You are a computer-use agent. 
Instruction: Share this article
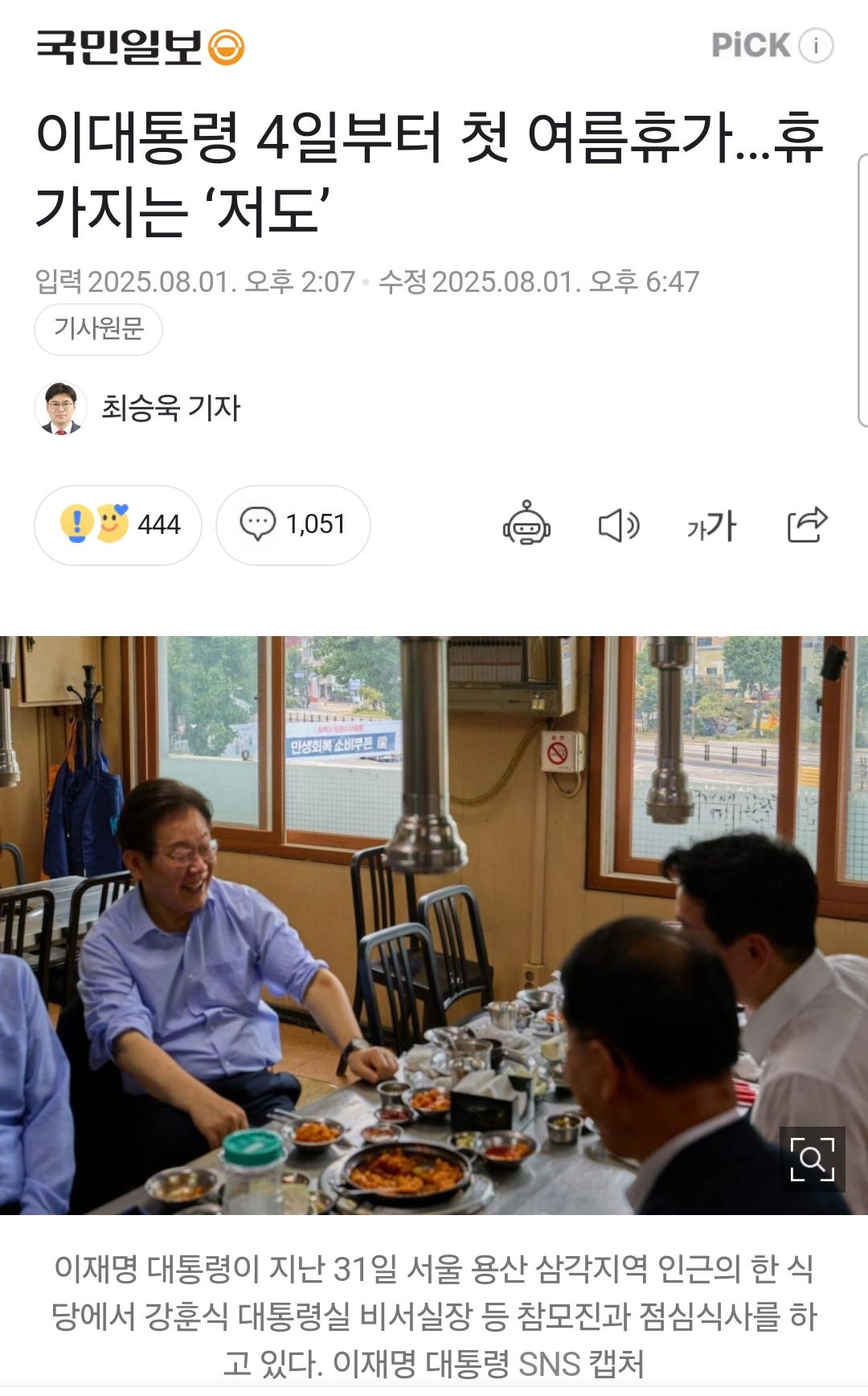[x=807, y=525]
